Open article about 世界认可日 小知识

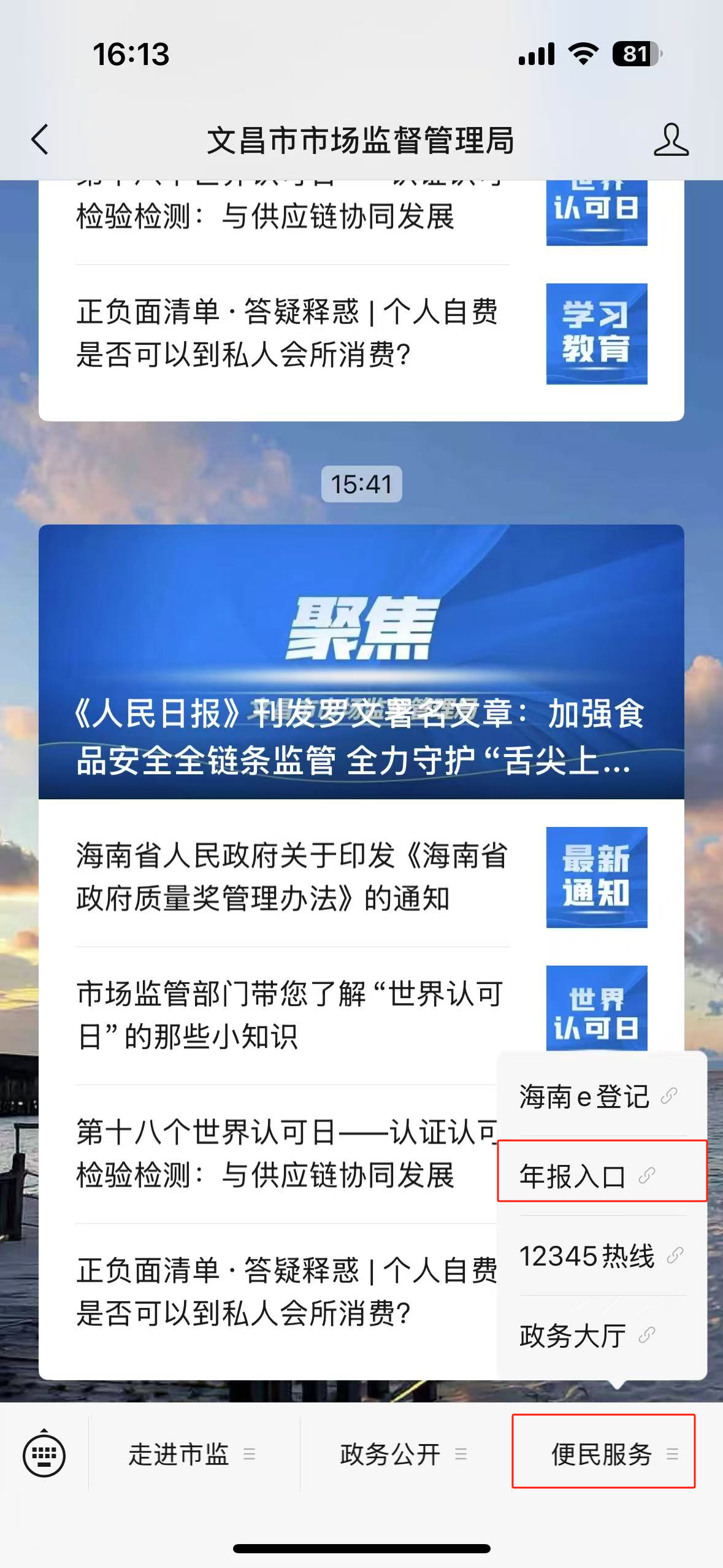[x=288, y=1015]
